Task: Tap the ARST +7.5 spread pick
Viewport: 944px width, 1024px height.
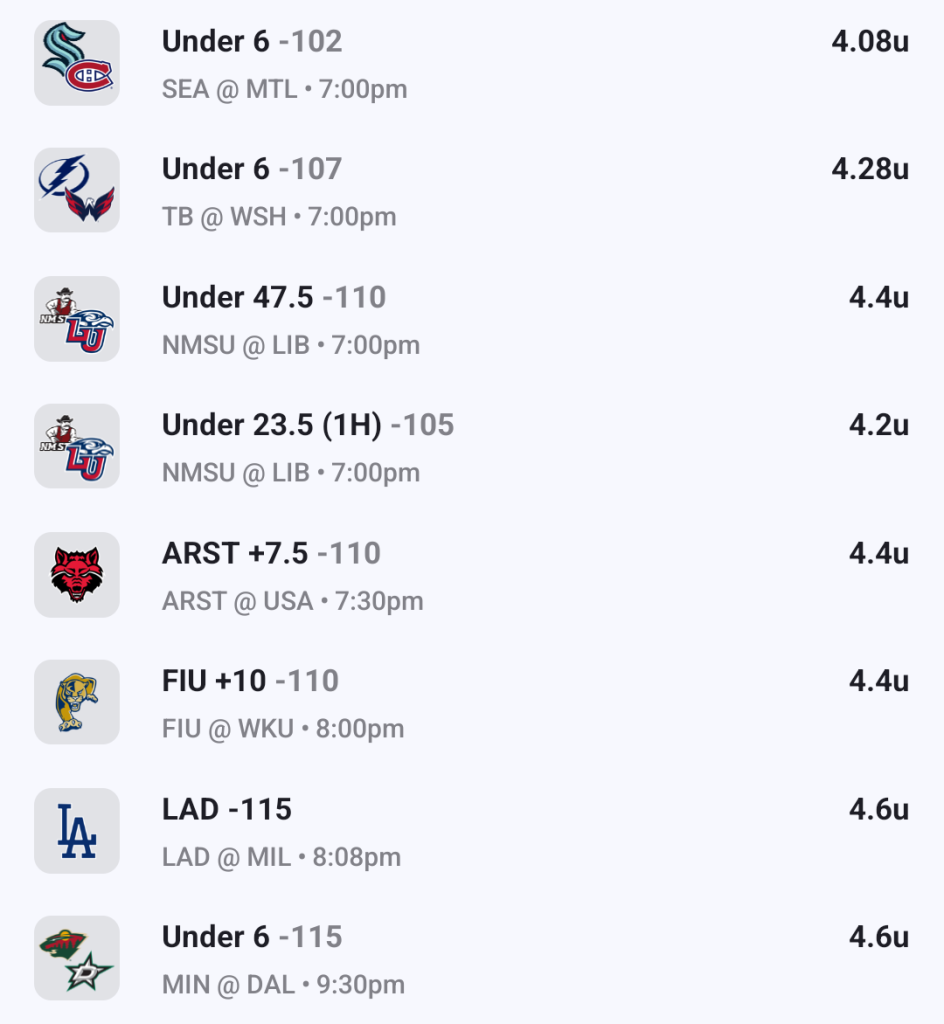Action: 271,554
